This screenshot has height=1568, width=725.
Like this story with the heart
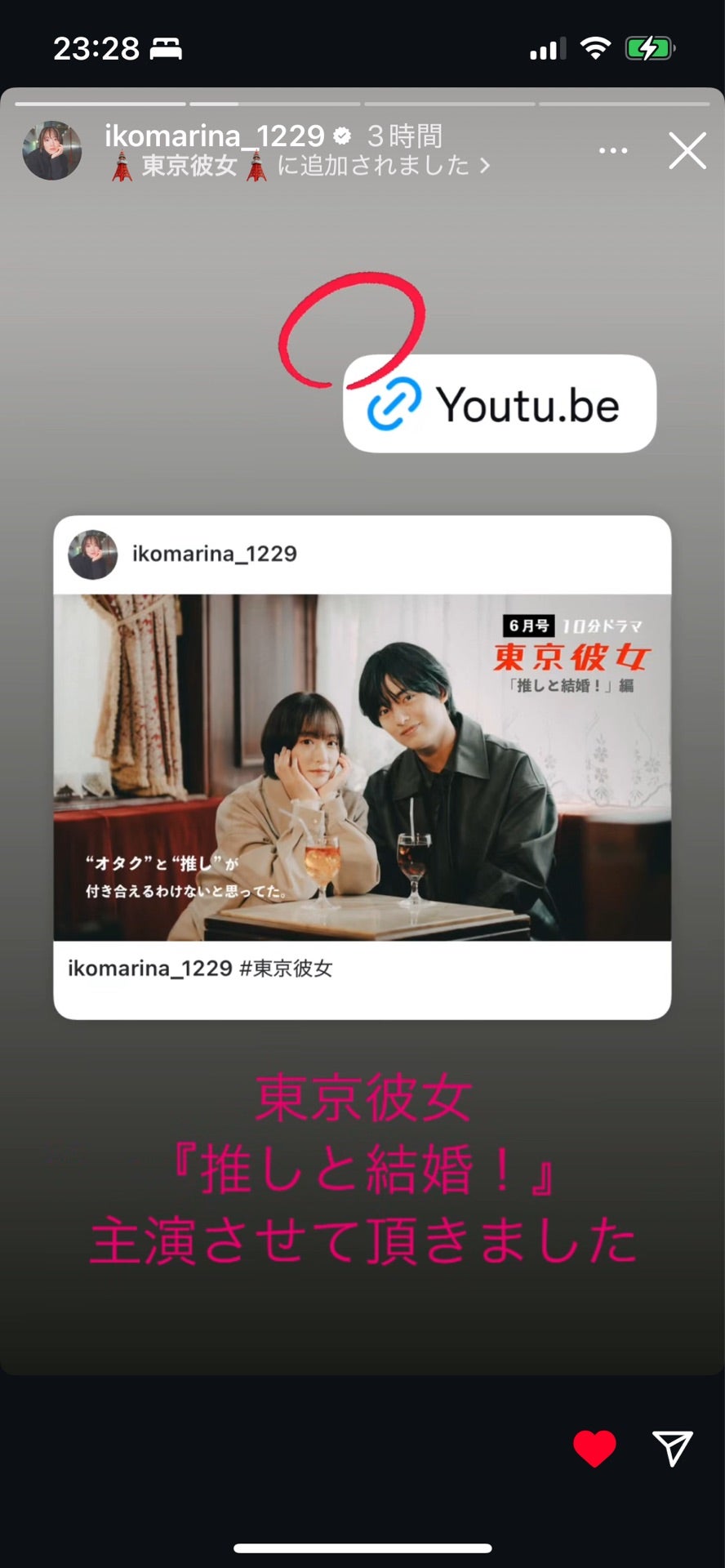click(594, 1449)
